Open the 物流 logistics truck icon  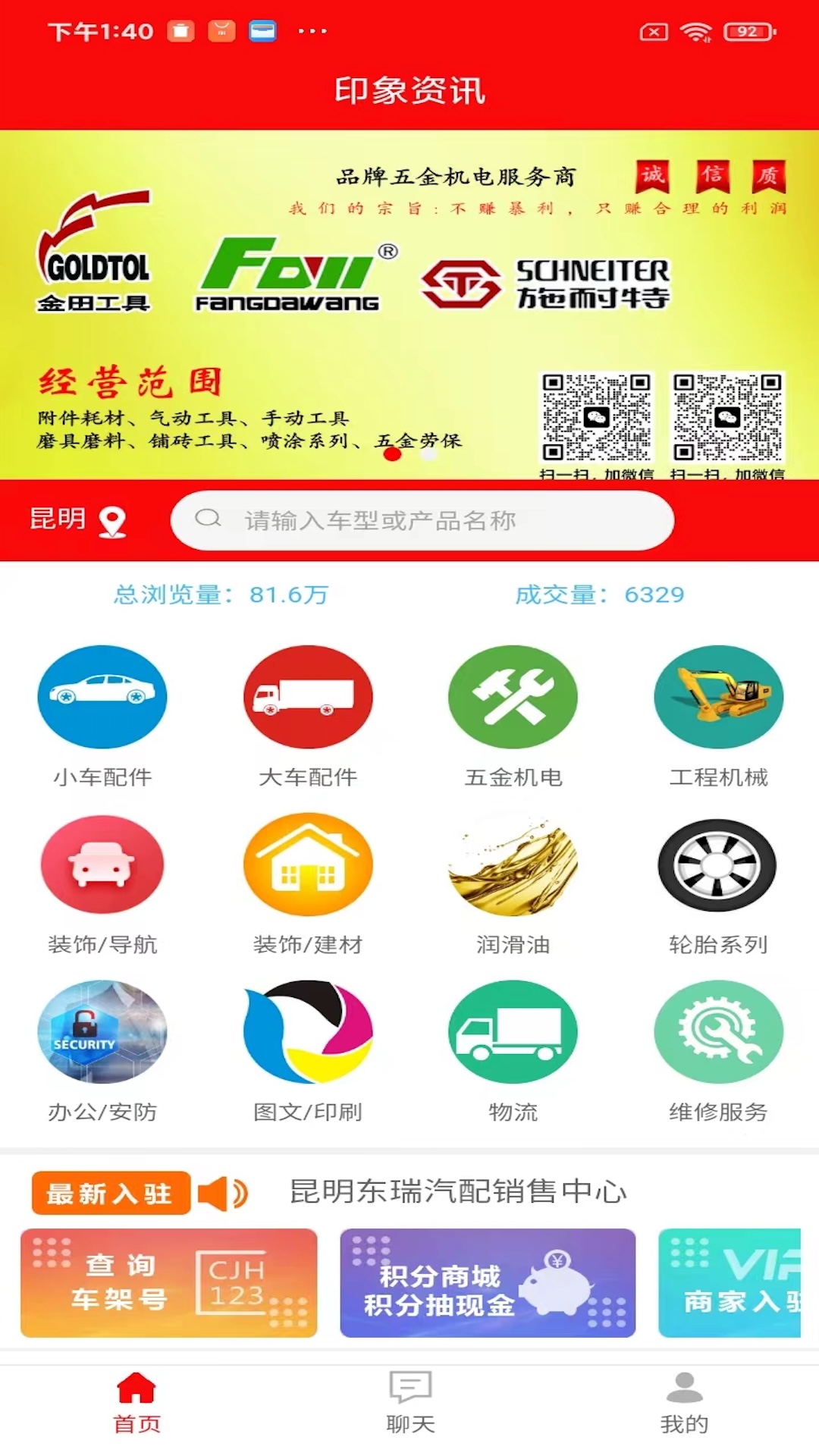click(513, 1033)
